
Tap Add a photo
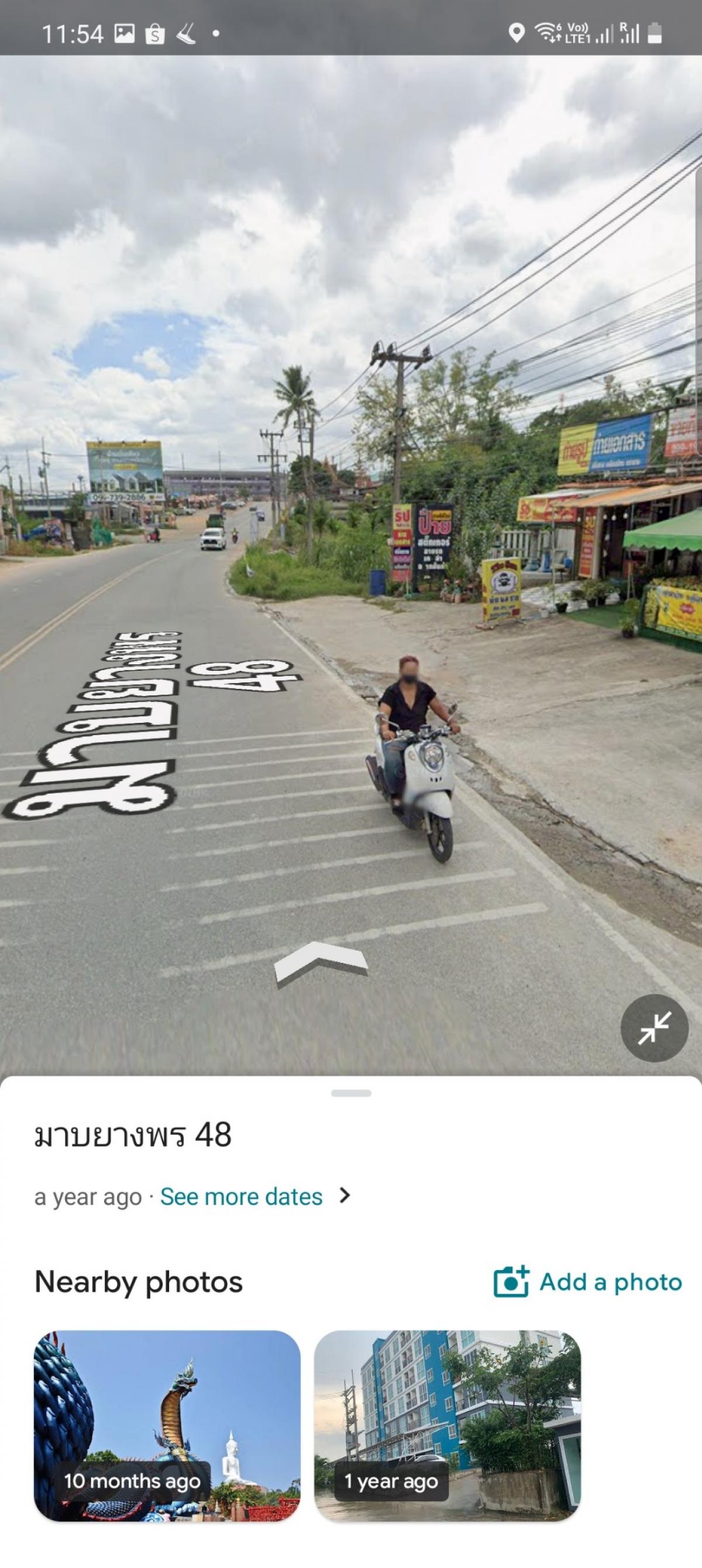(587, 1281)
